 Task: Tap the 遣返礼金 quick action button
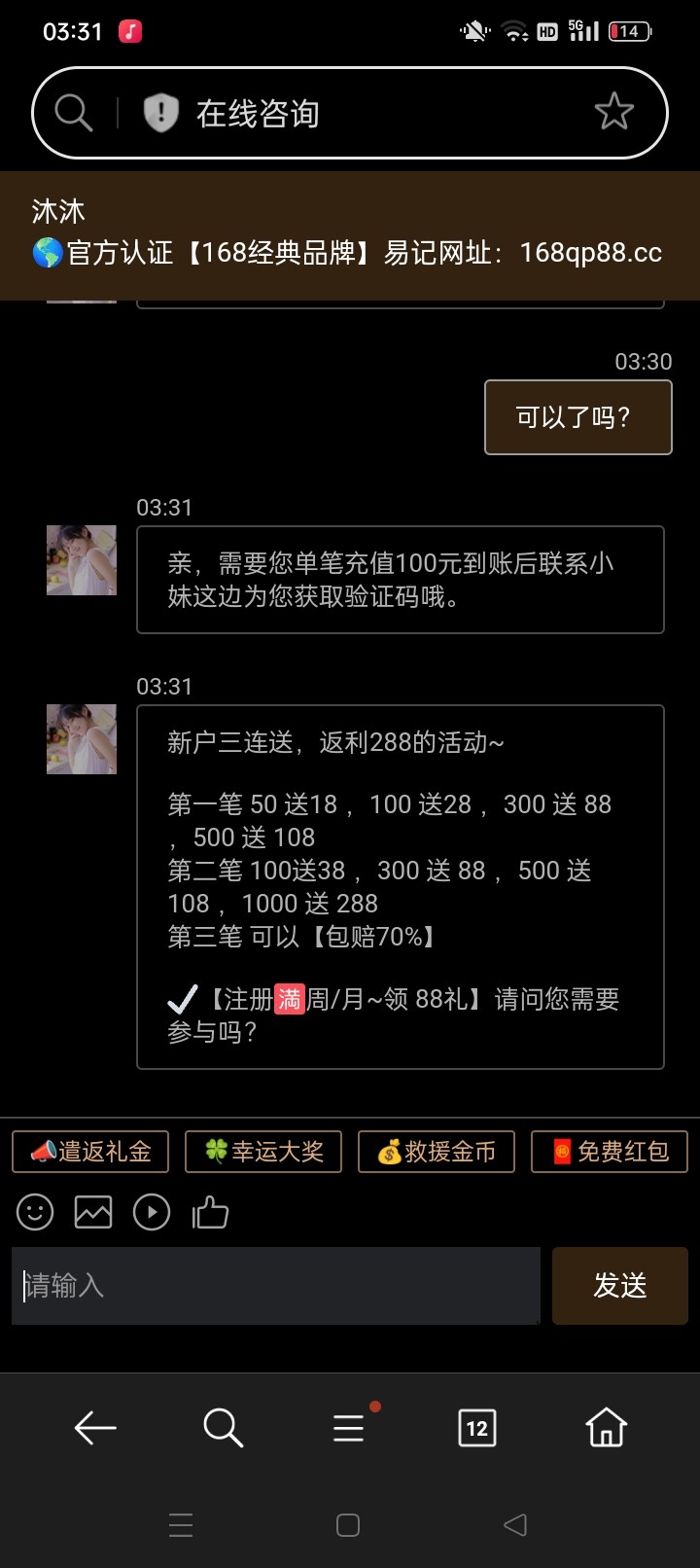[x=89, y=1152]
